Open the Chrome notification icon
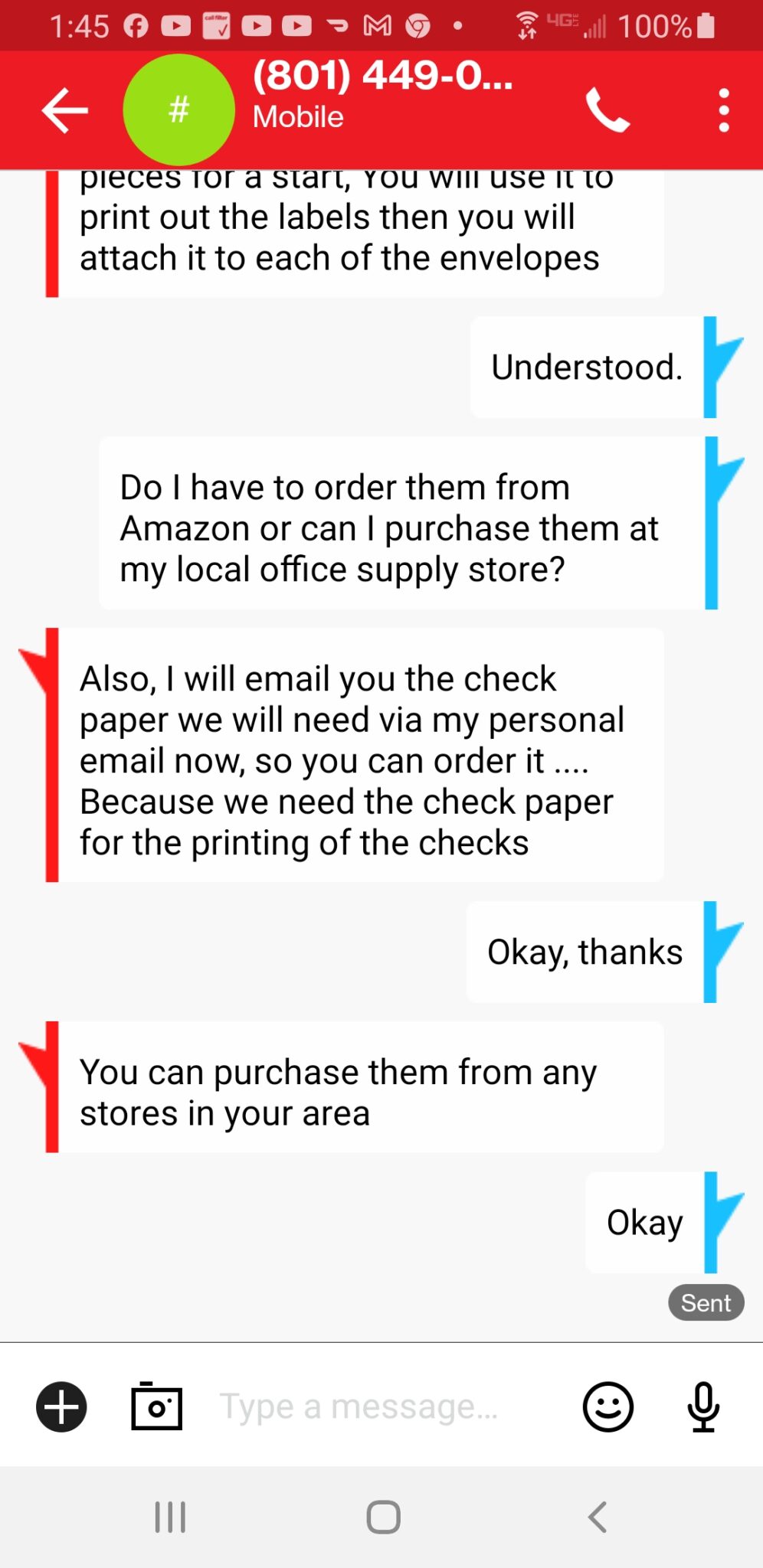 [x=418, y=24]
